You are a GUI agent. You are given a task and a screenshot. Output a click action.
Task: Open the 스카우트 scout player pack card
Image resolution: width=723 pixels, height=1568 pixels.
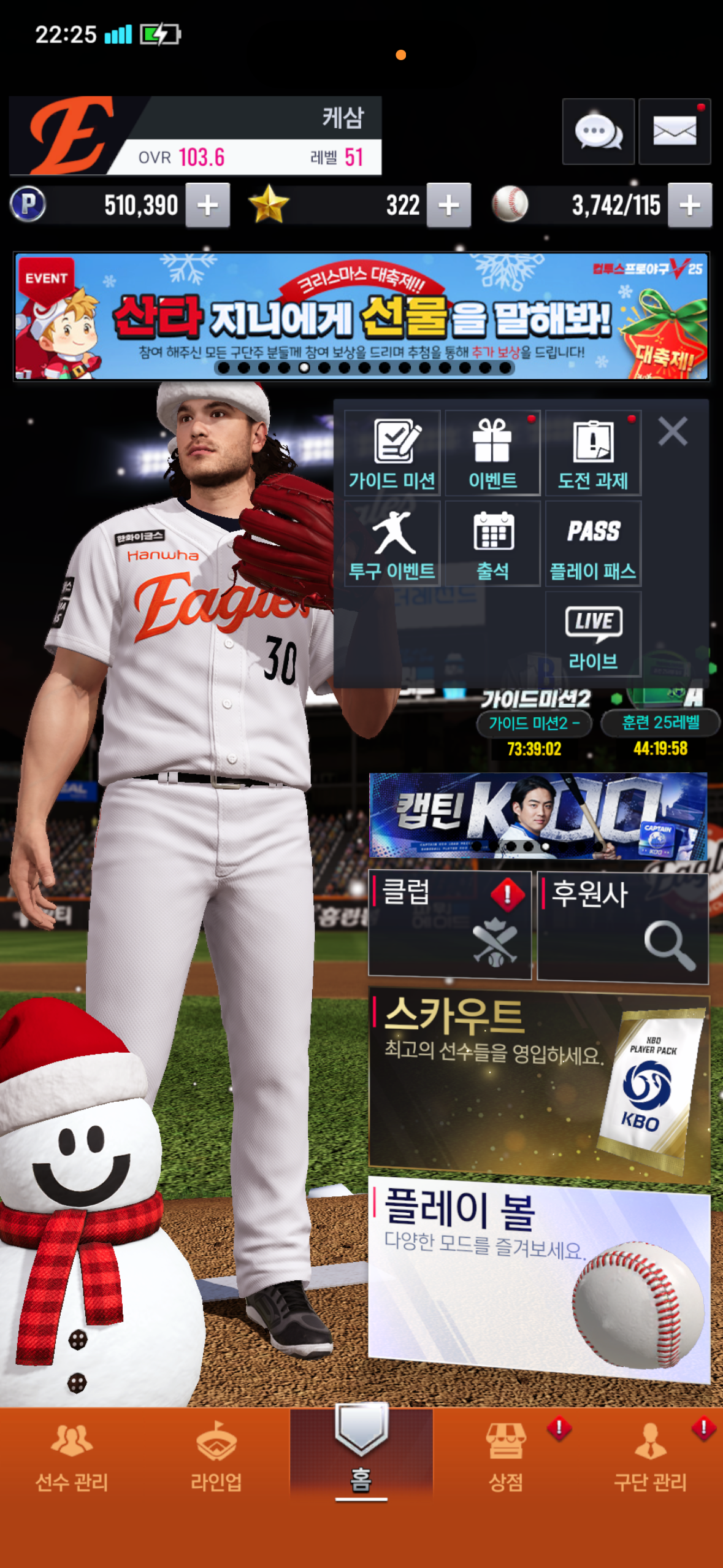pyautogui.click(x=538, y=1085)
